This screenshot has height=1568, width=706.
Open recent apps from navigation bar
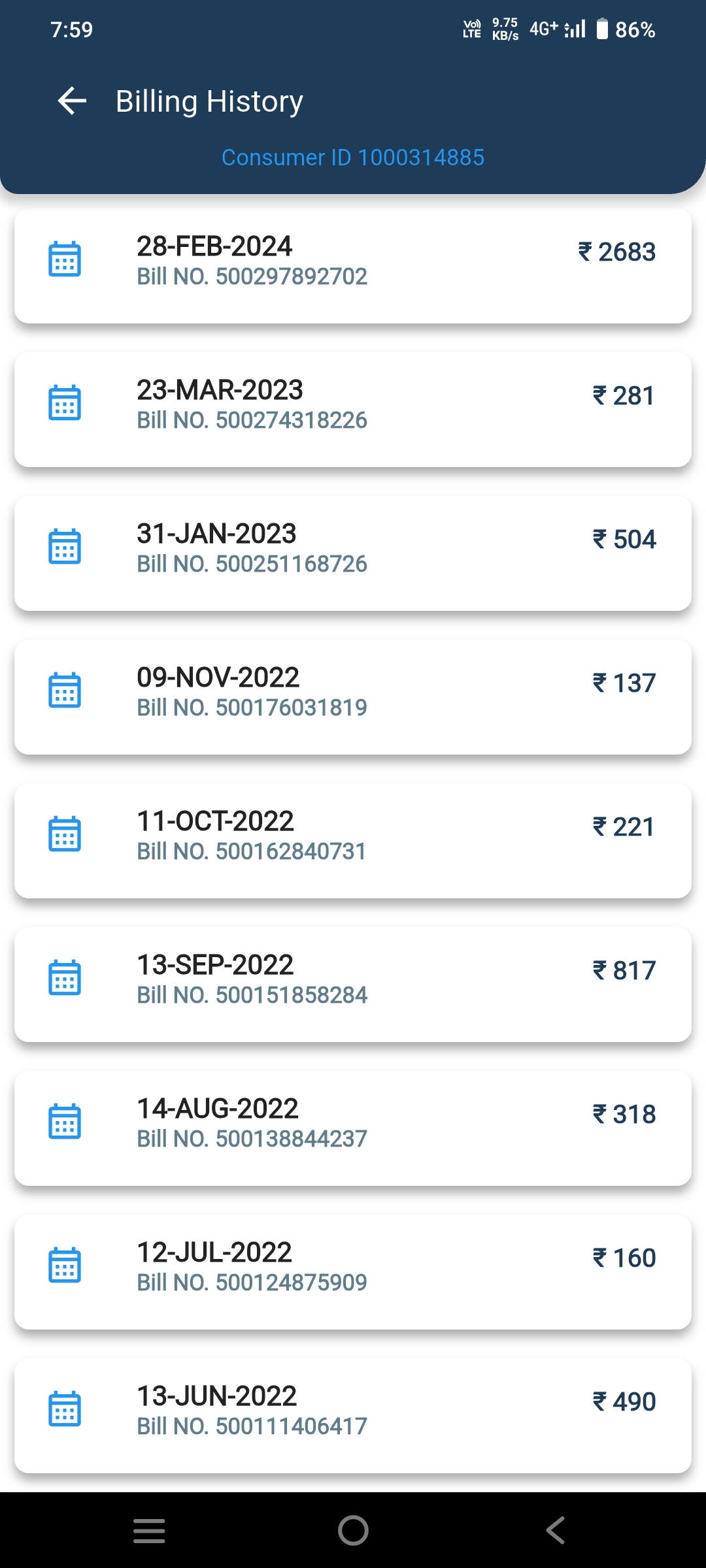[149, 1530]
